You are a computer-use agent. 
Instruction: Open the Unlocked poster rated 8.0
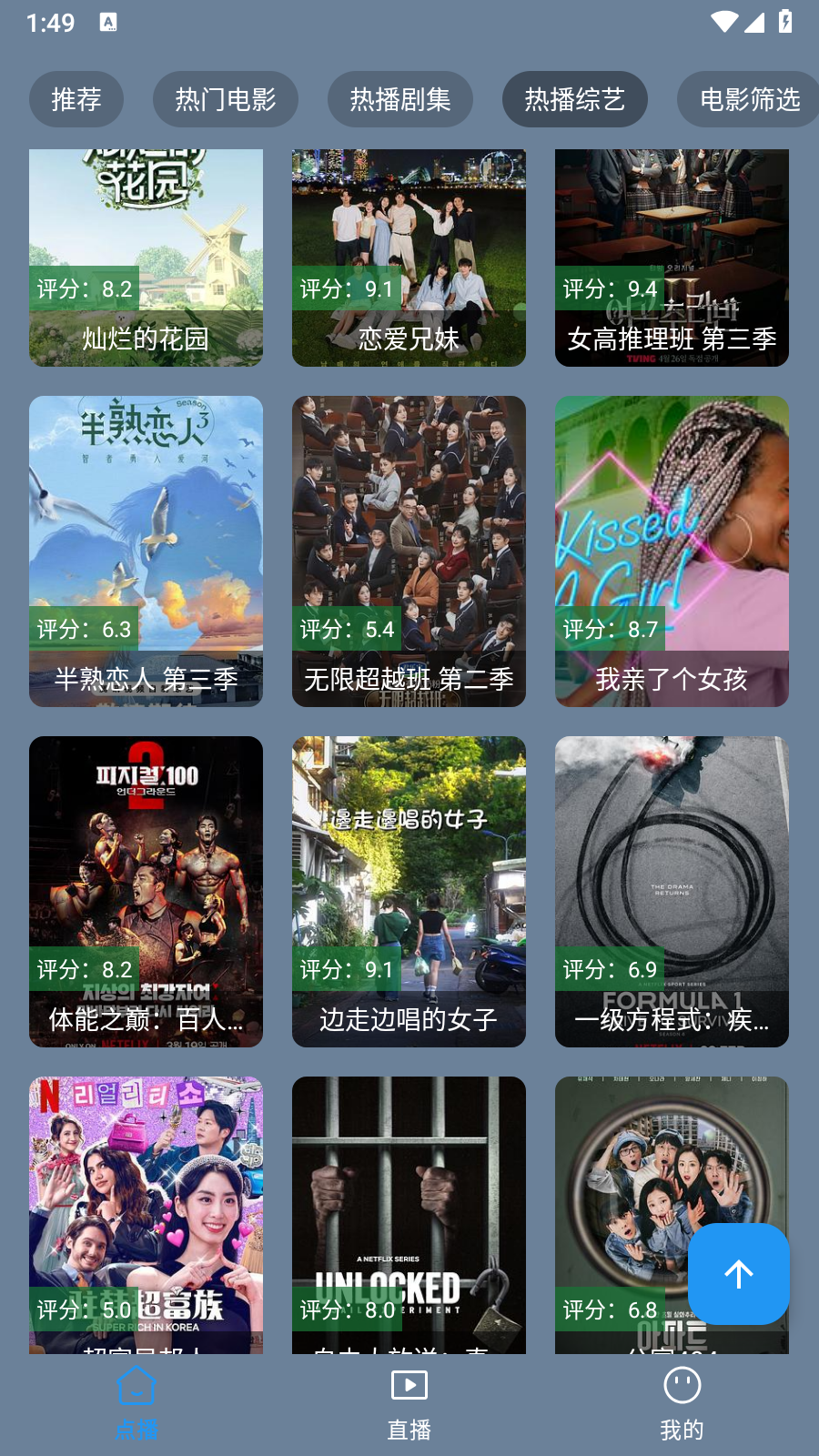[409, 1215]
